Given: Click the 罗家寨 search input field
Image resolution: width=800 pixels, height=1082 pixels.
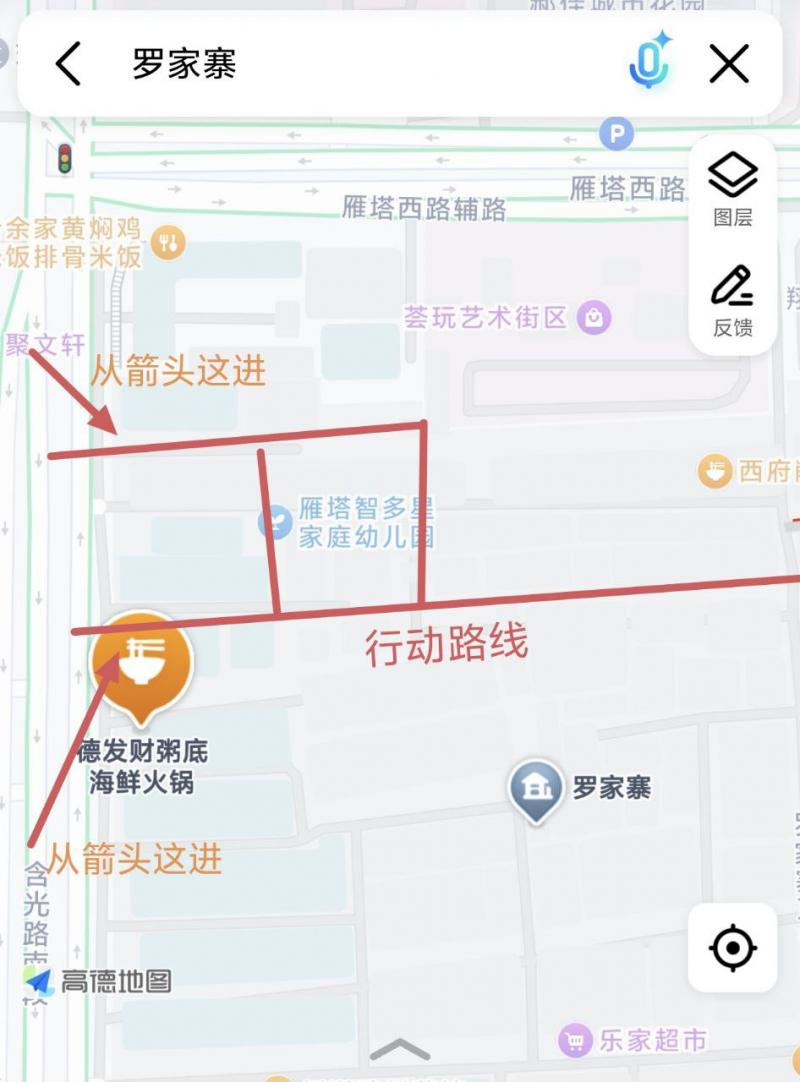Looking at the screenshot, I should tap(300, 63).
